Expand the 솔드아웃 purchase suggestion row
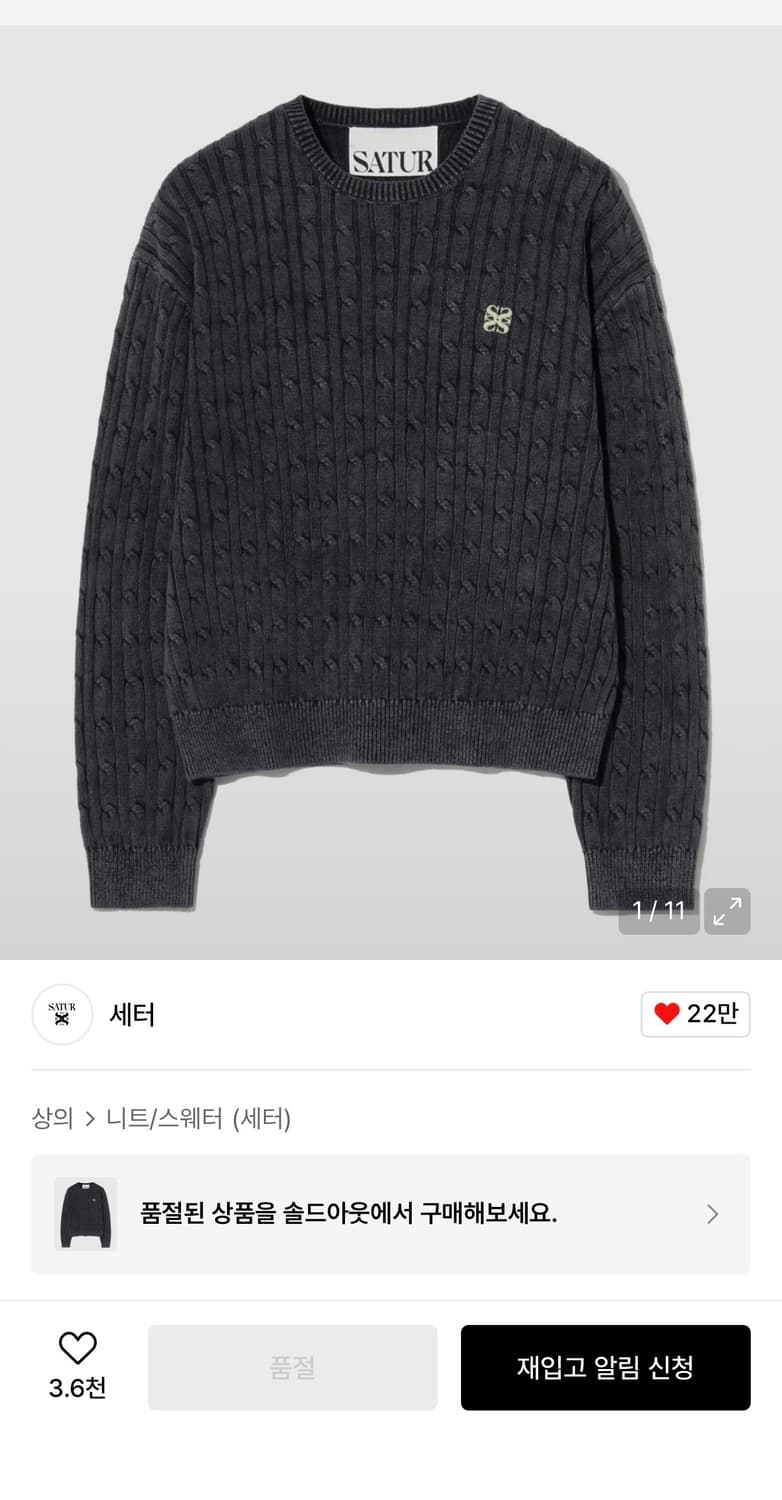 pyautogui.click(x=390, y=1214)
